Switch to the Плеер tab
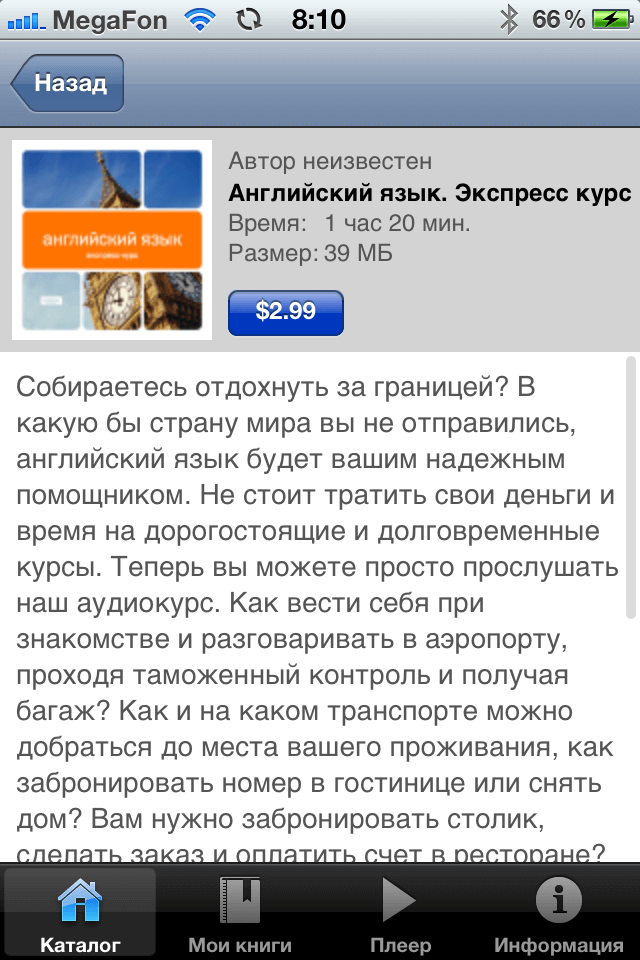The image size is (640, 960). [x=400, y=914]
